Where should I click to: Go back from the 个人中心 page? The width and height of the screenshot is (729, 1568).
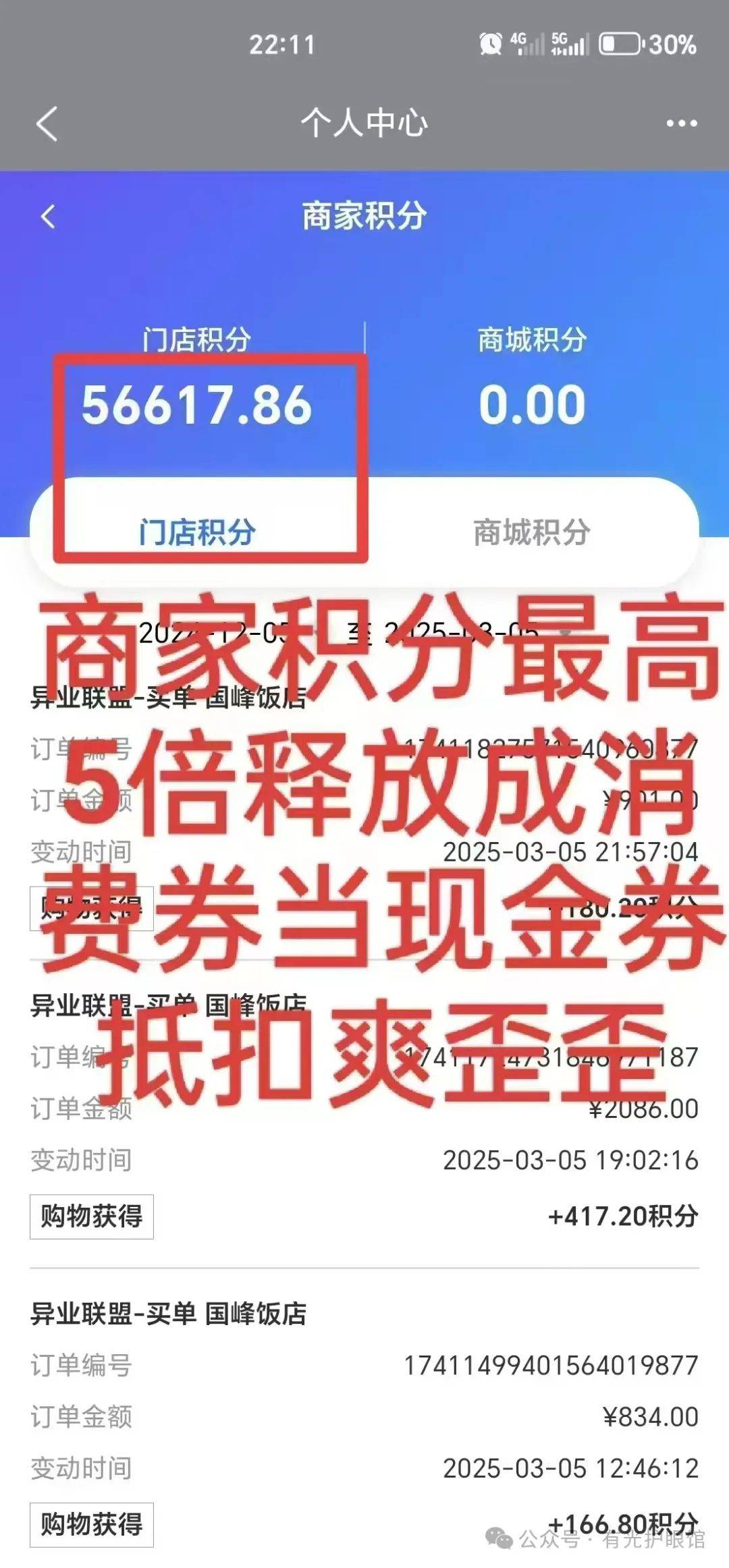click(47, 123)
